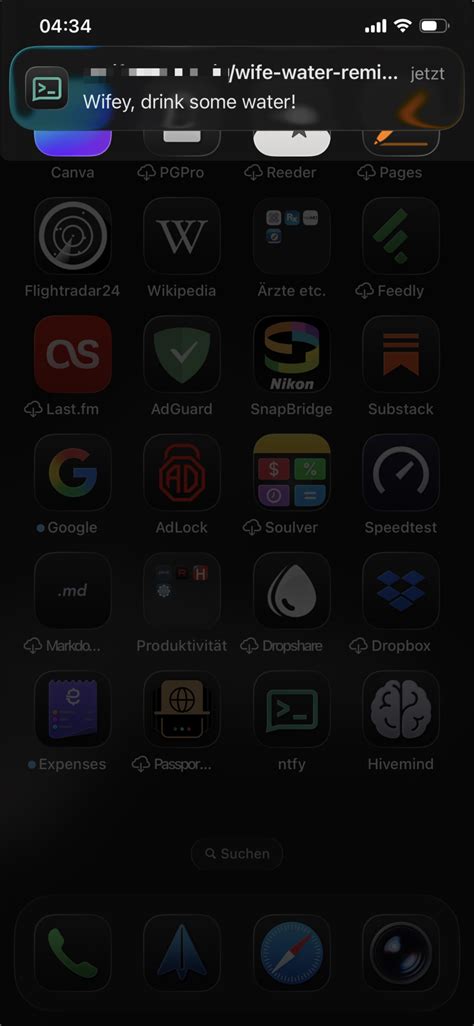474x1026 pixels.
Task: Launch Dropbox
Action: pos(401,591)
